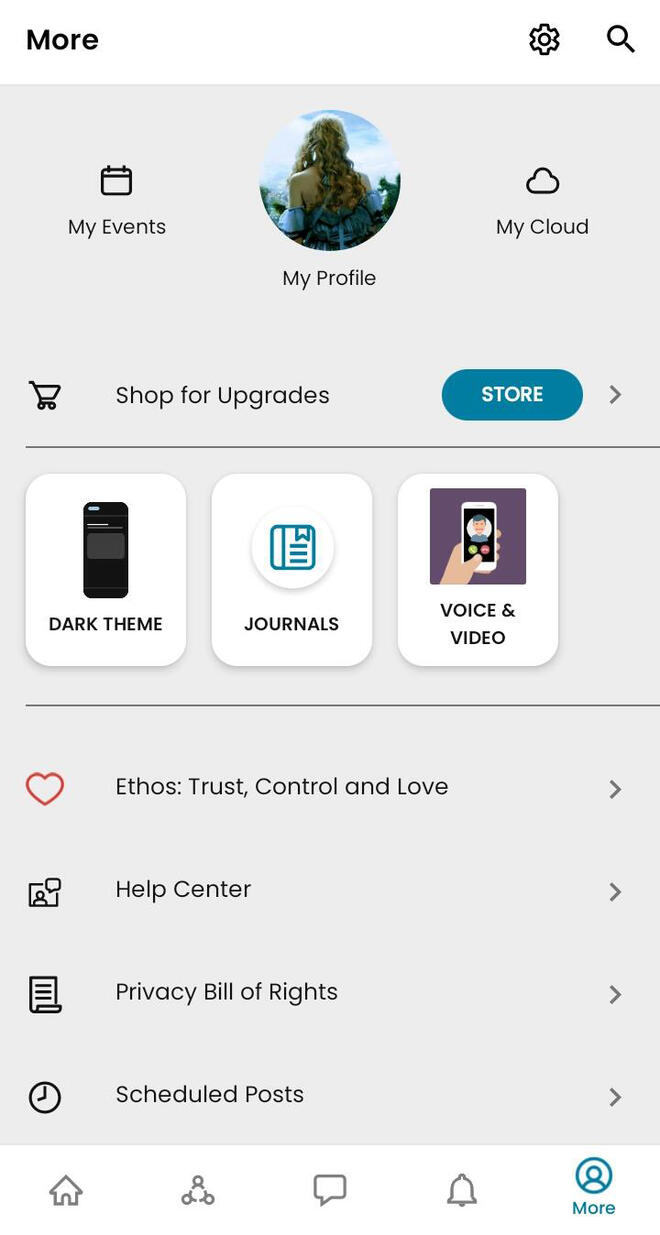Open My Events
Screen dimensions: 660x1235
(117, 200)
